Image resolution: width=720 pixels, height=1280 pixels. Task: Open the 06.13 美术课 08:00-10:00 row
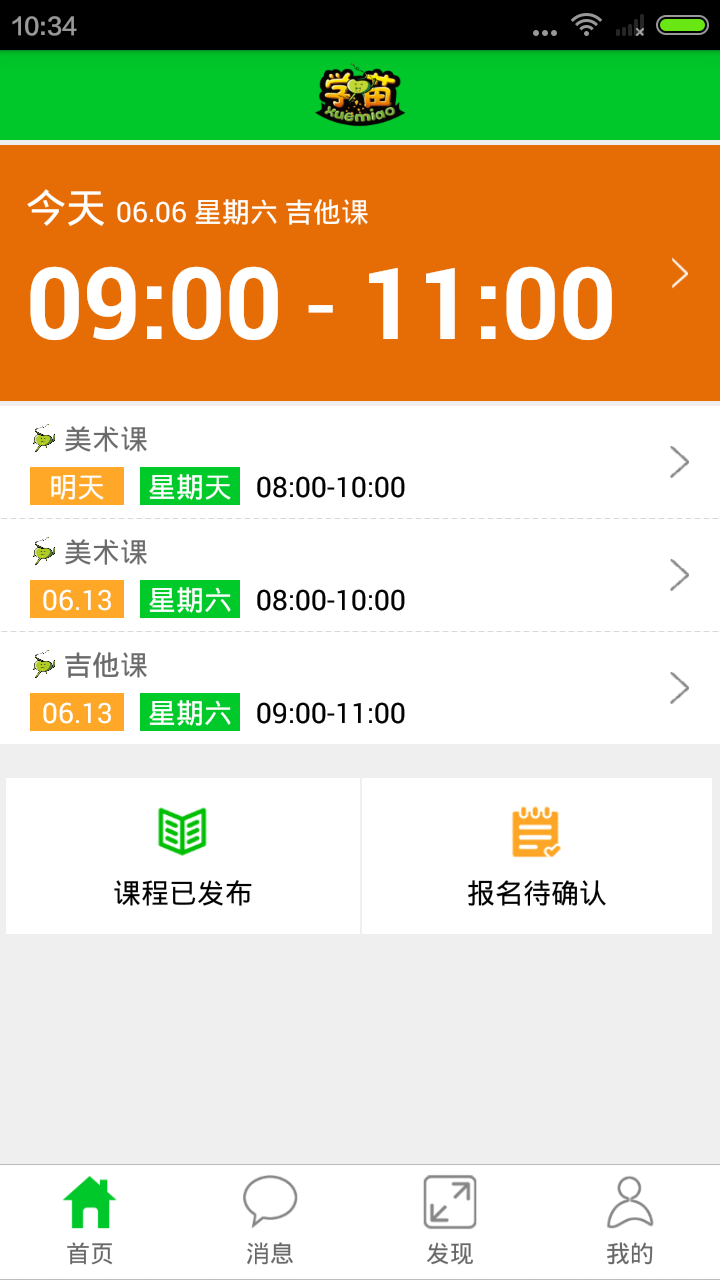[360, 576]
